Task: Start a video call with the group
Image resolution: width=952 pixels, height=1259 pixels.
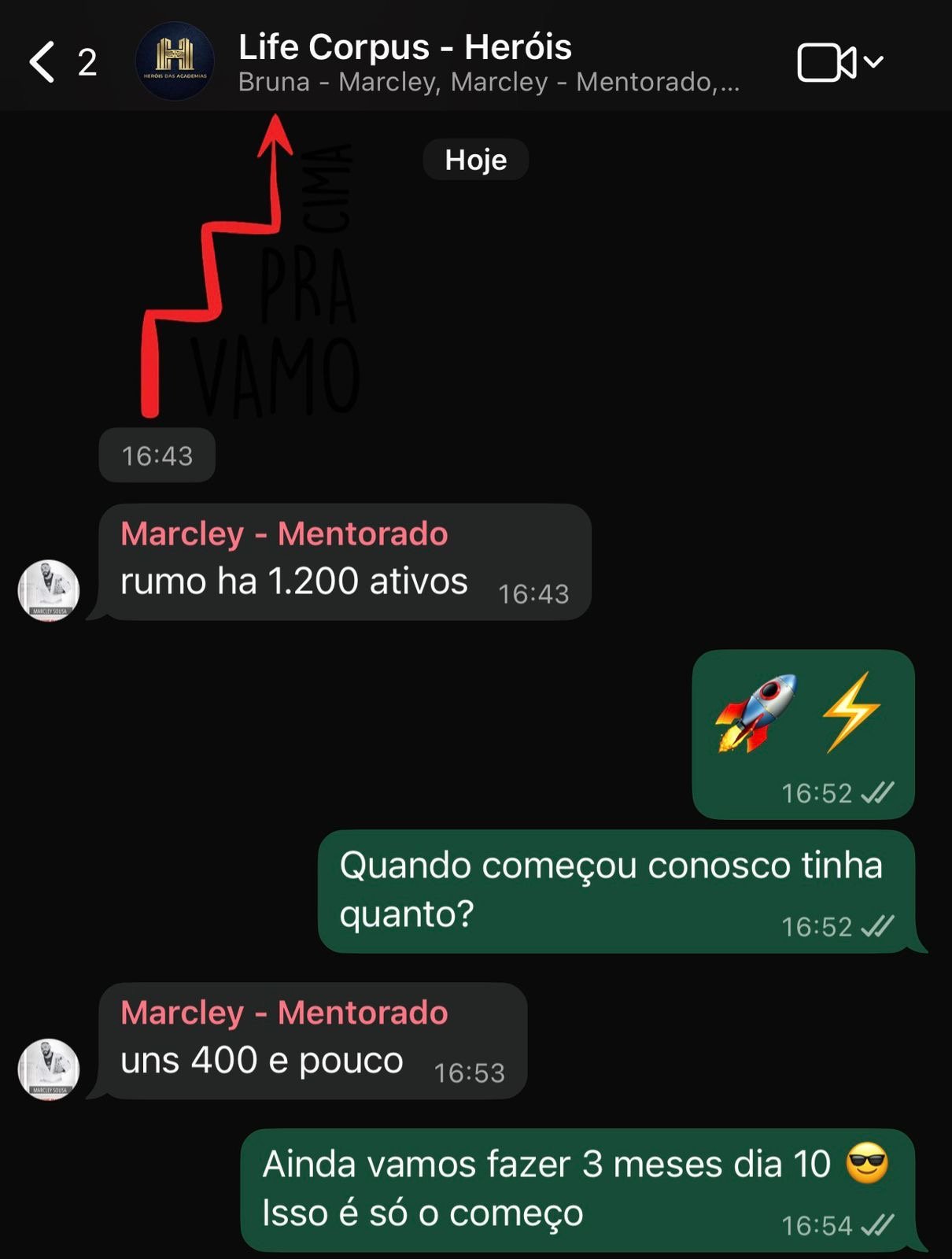Action: click(826, 62)
